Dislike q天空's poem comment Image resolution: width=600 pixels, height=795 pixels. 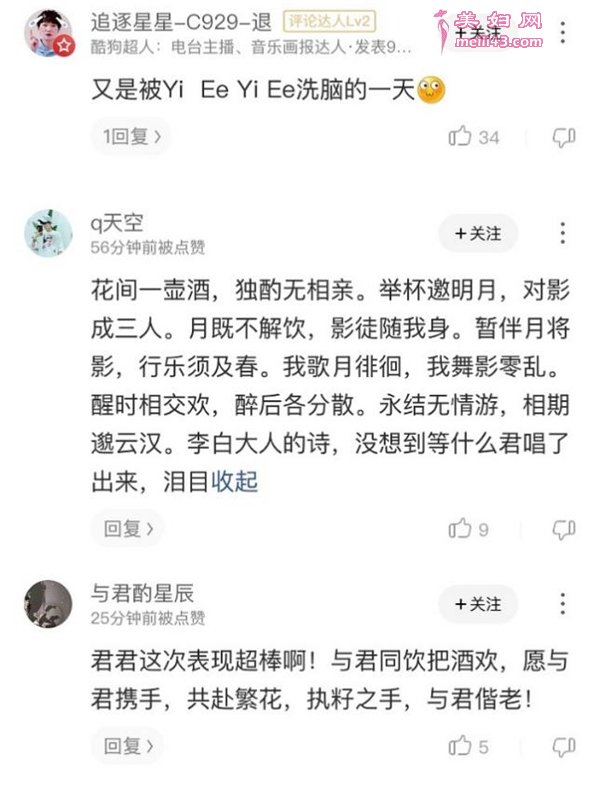pos(564,529)
